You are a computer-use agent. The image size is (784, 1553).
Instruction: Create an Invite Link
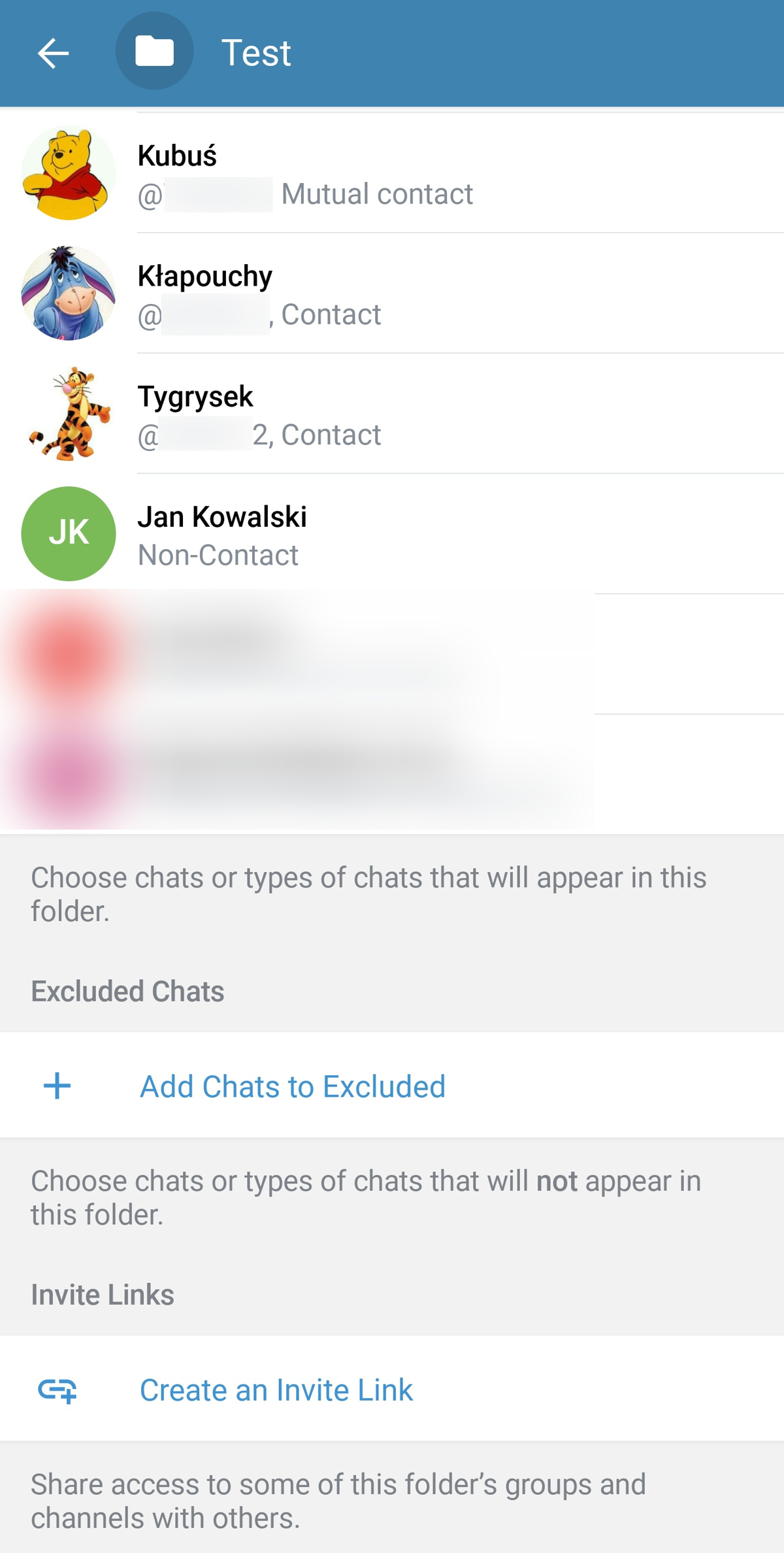pos(392,1389)
